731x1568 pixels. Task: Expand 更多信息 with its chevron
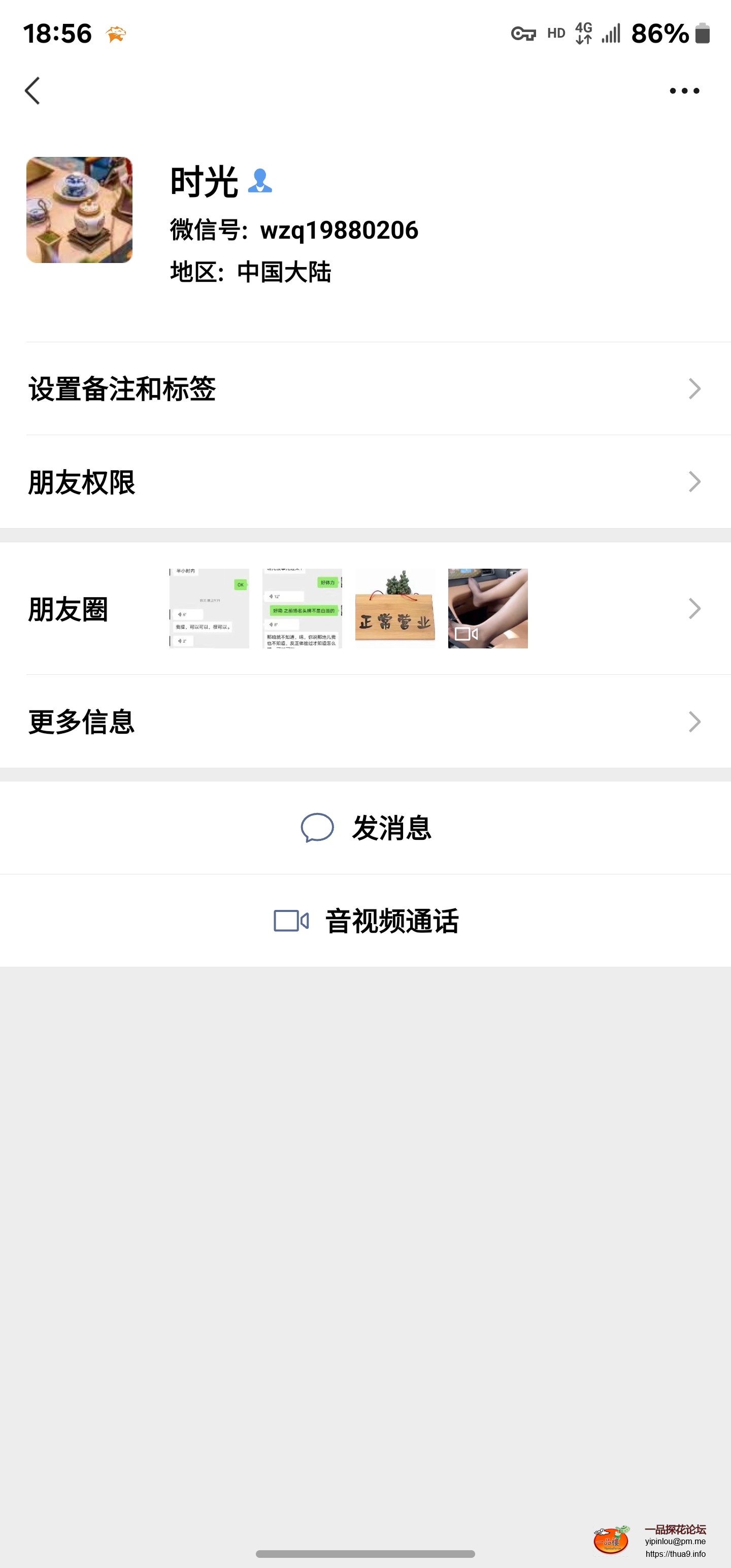pyautogui.click(x=694, y=722)
